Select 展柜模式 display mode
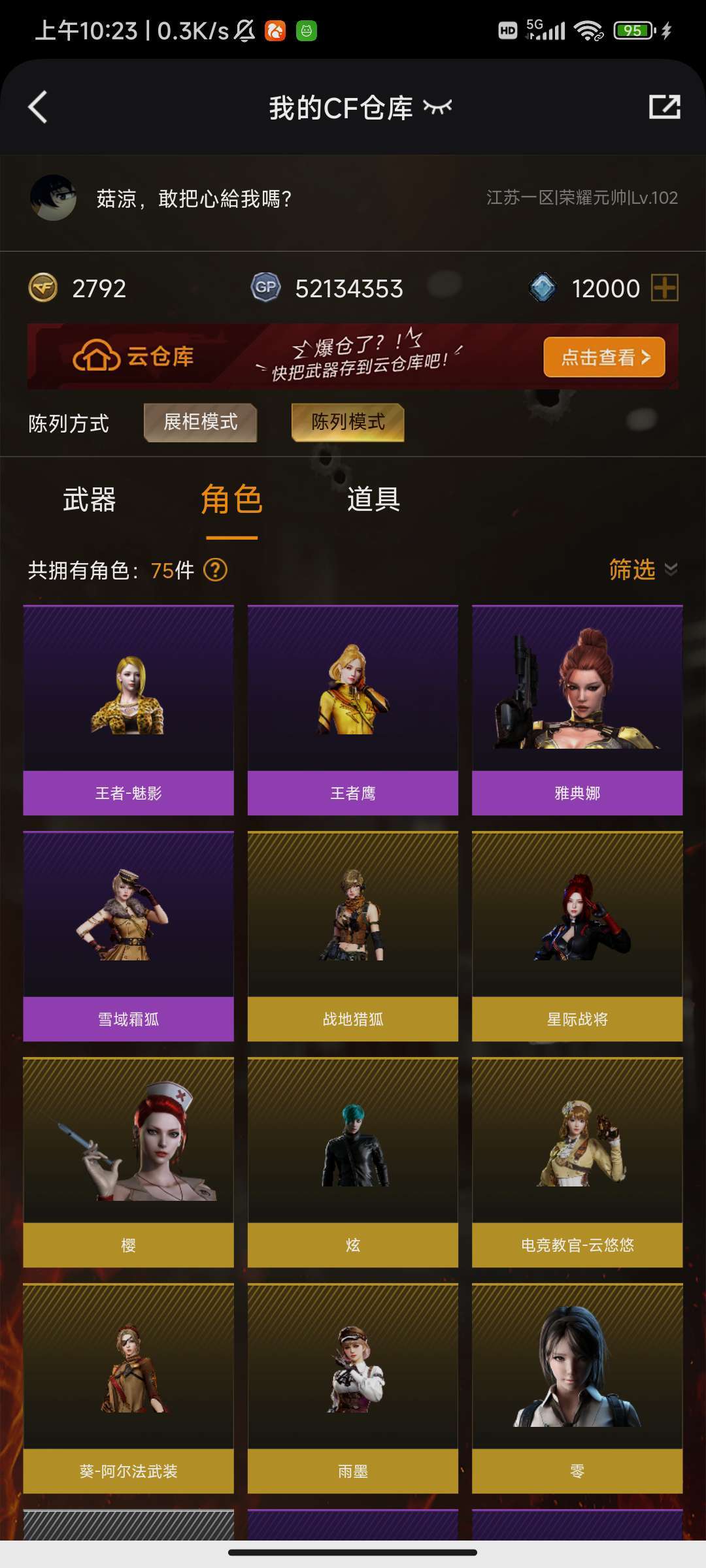 200,422
